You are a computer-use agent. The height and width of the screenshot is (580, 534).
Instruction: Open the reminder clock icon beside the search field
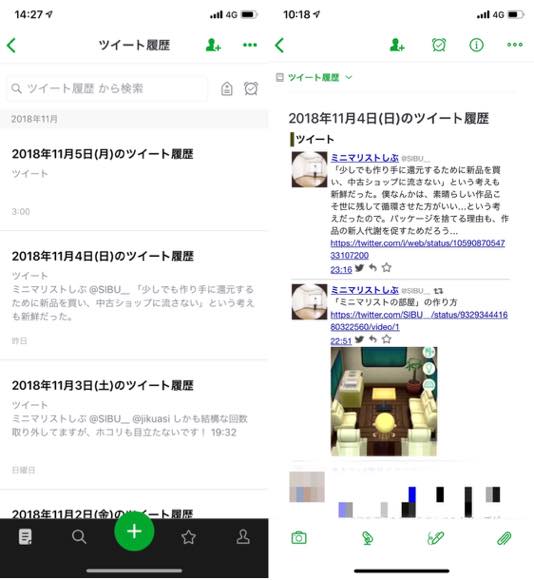251,88
